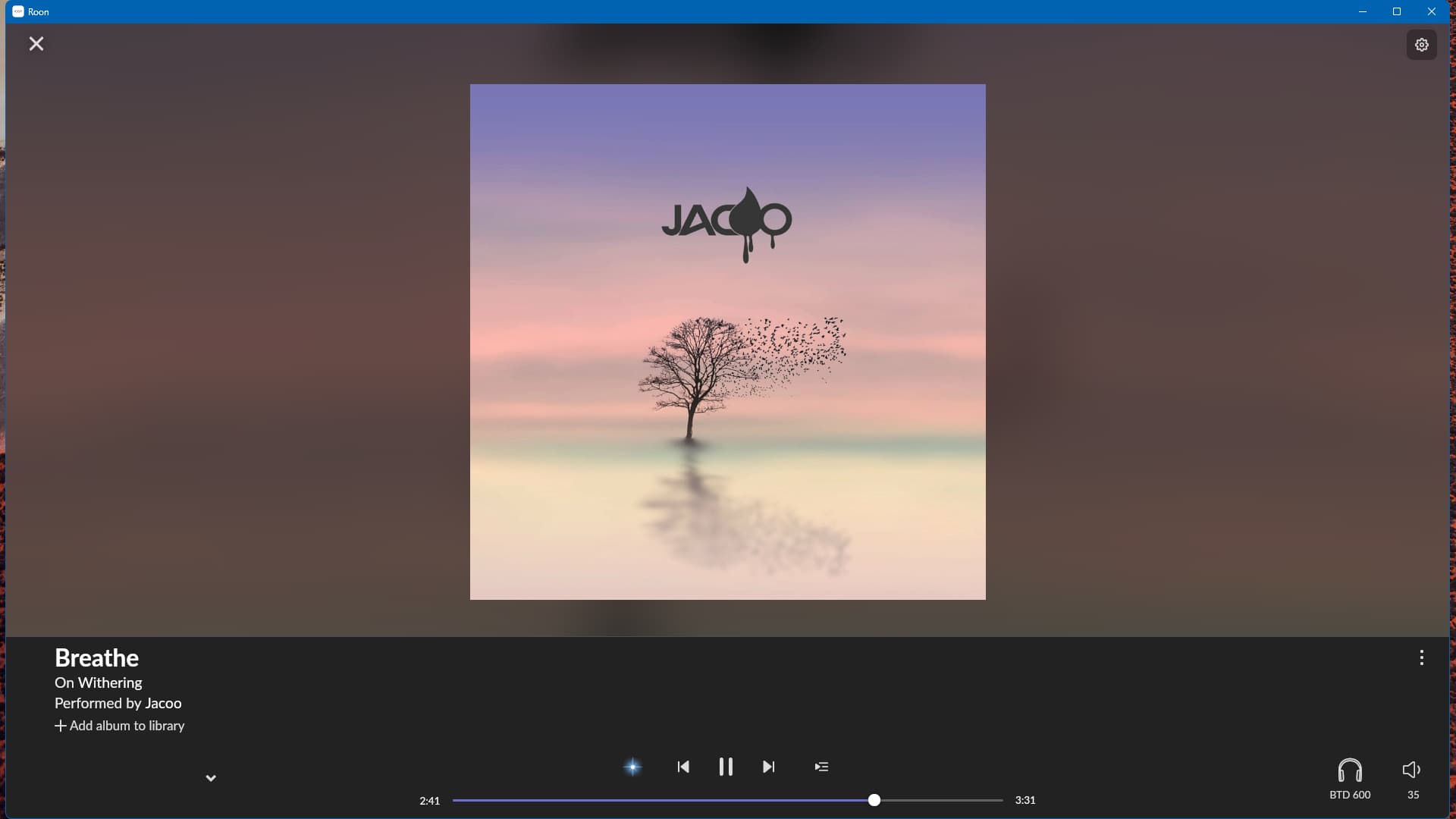The image size is (1456, 819).
Task: Open the three-dot track menu
Action: click(1421, 657)
